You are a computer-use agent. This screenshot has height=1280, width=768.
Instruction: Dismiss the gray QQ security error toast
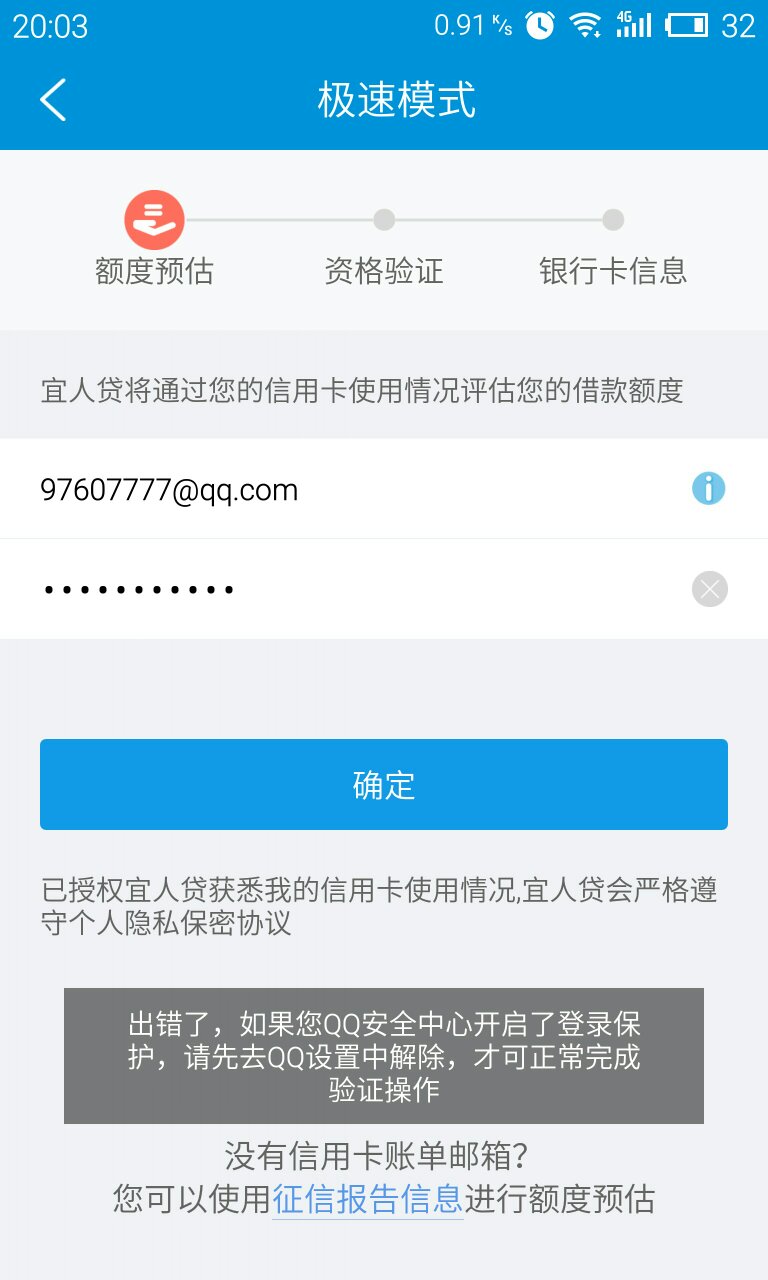click(x=384, y=1055)
